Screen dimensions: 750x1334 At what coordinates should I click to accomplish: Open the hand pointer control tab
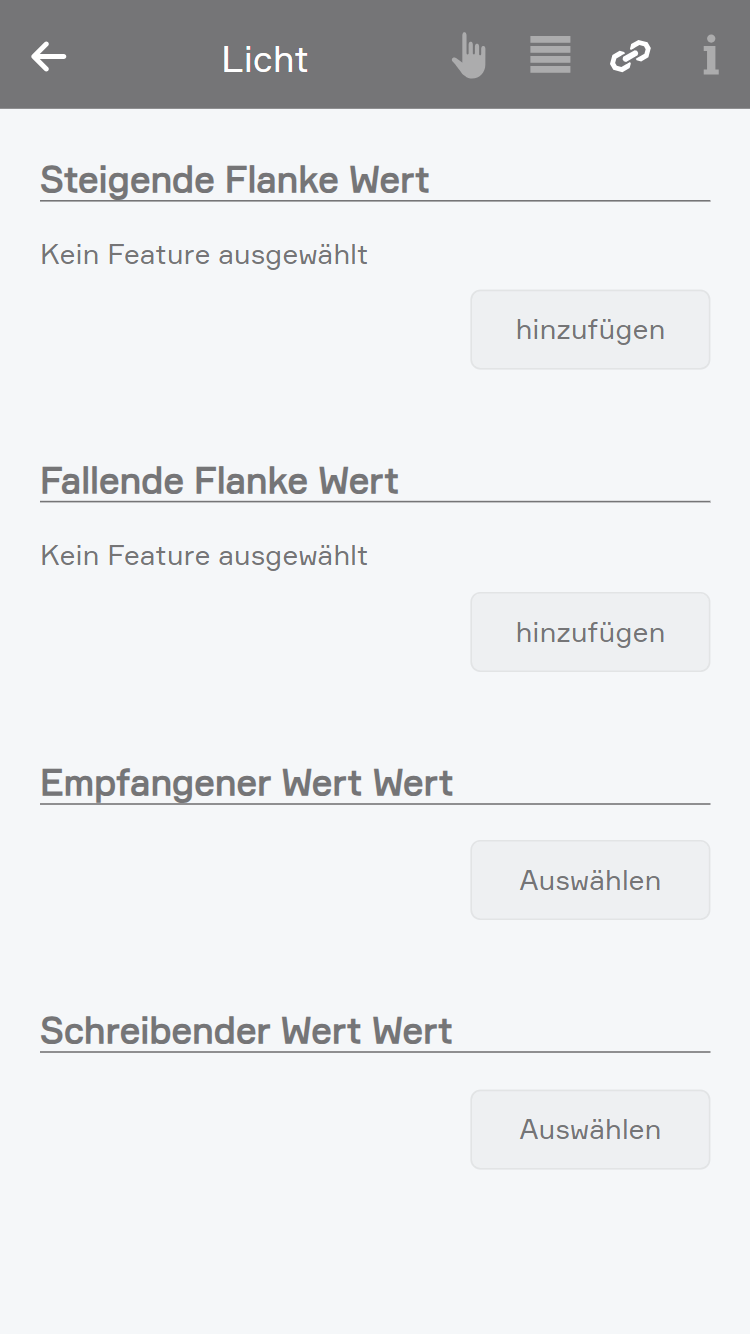point(469,56)
